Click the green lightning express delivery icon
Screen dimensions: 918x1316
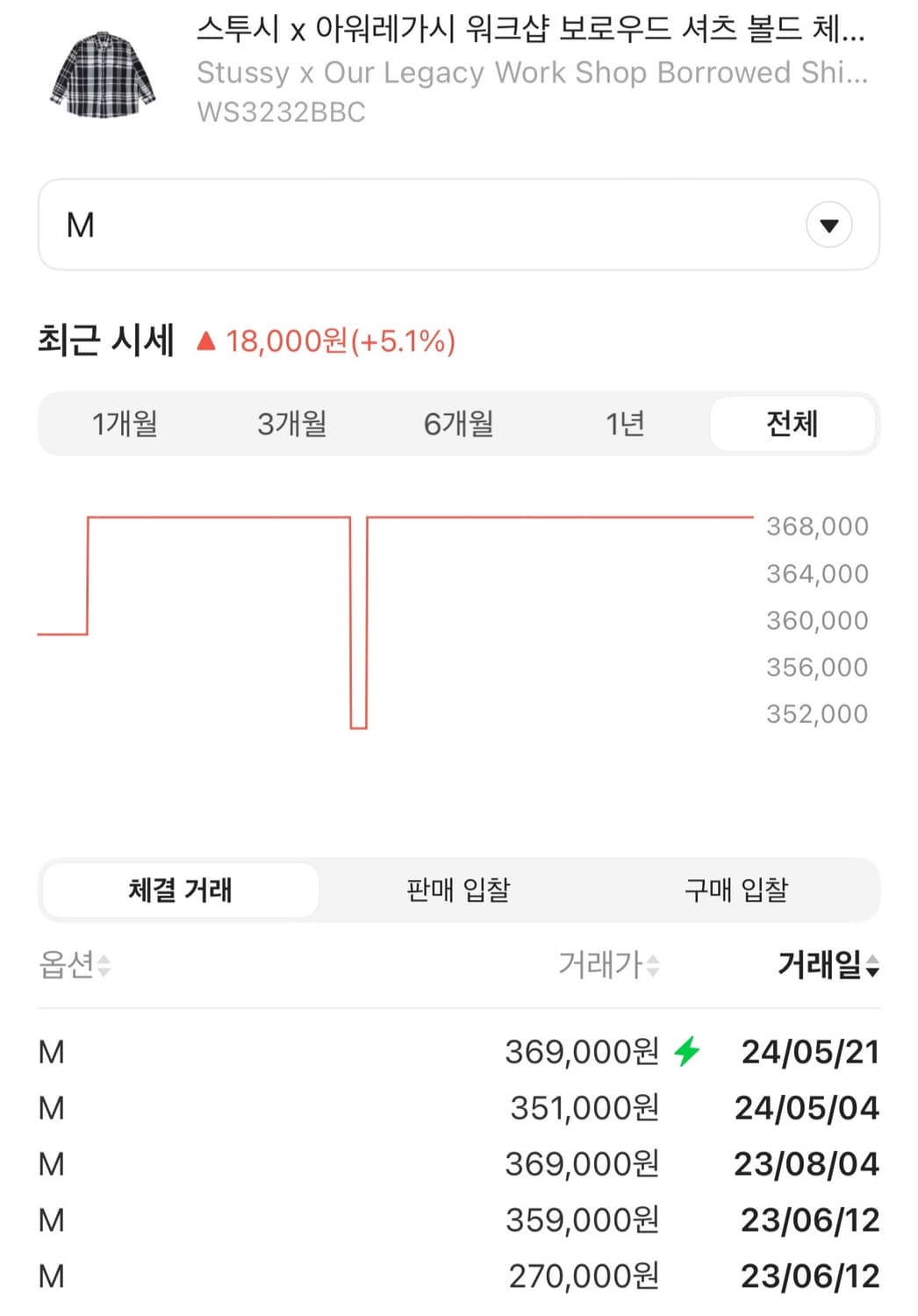[x=685, y=1052]
